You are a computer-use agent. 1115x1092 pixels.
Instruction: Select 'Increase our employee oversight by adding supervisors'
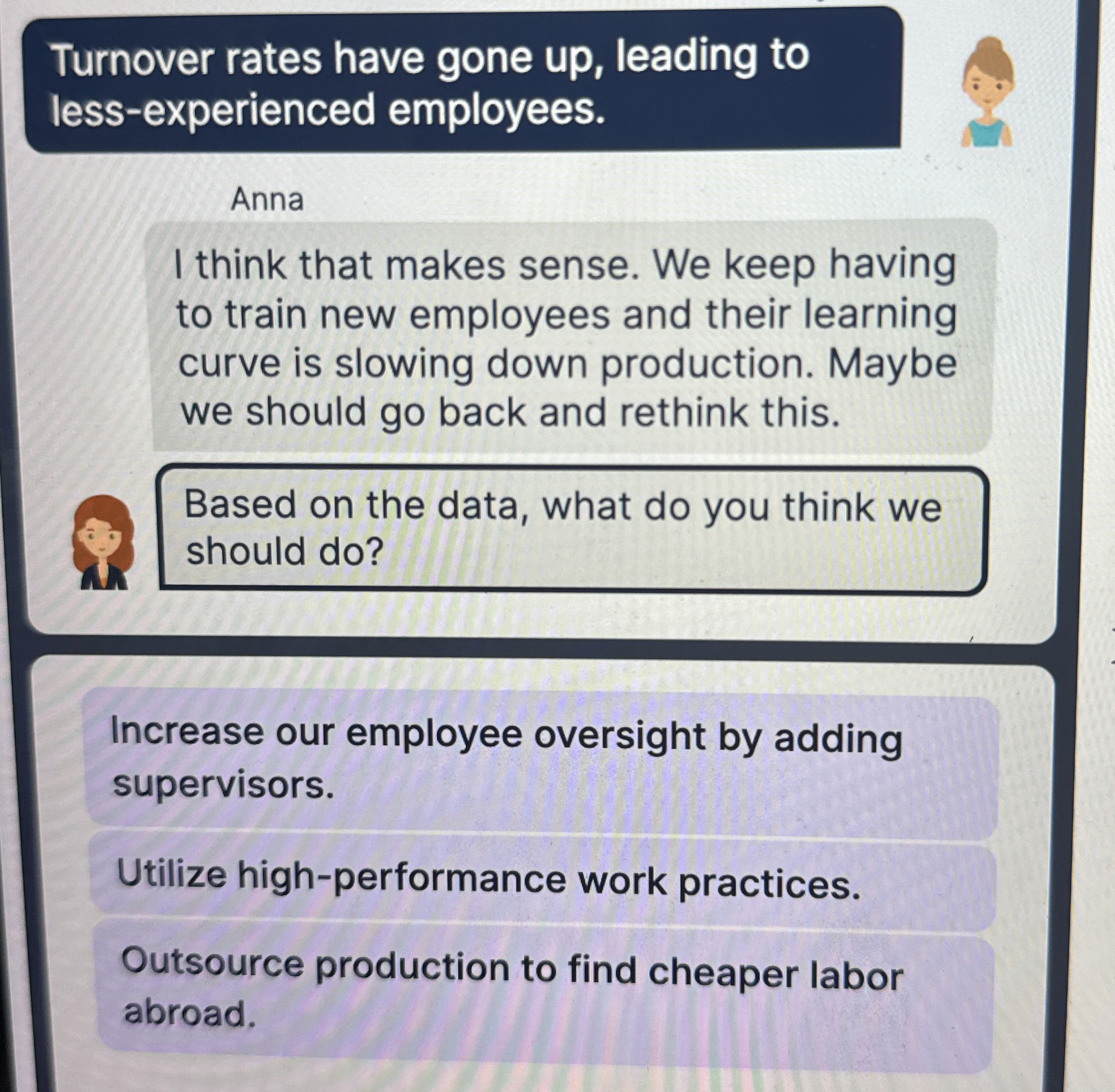pos(539,760)
